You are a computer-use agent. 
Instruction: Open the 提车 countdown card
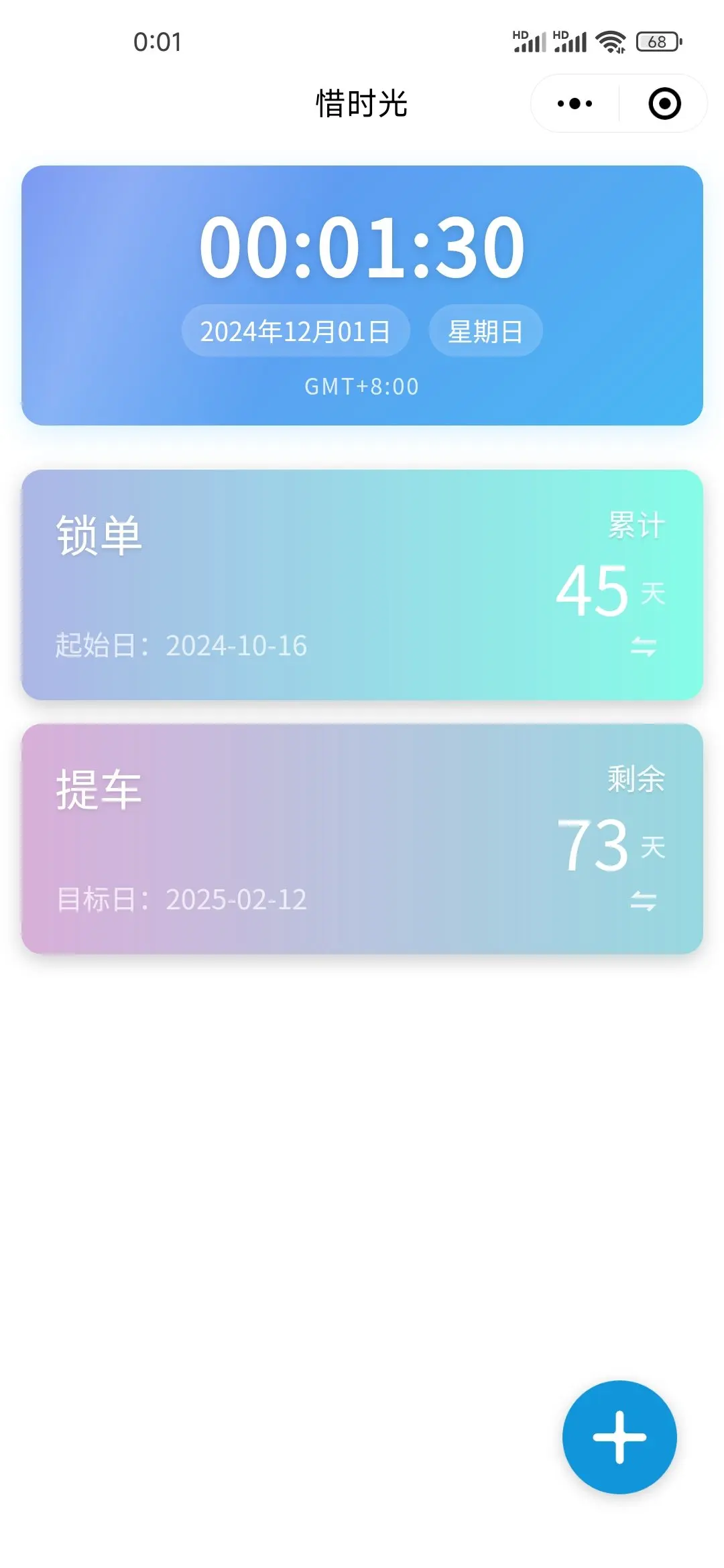(362, 839)
